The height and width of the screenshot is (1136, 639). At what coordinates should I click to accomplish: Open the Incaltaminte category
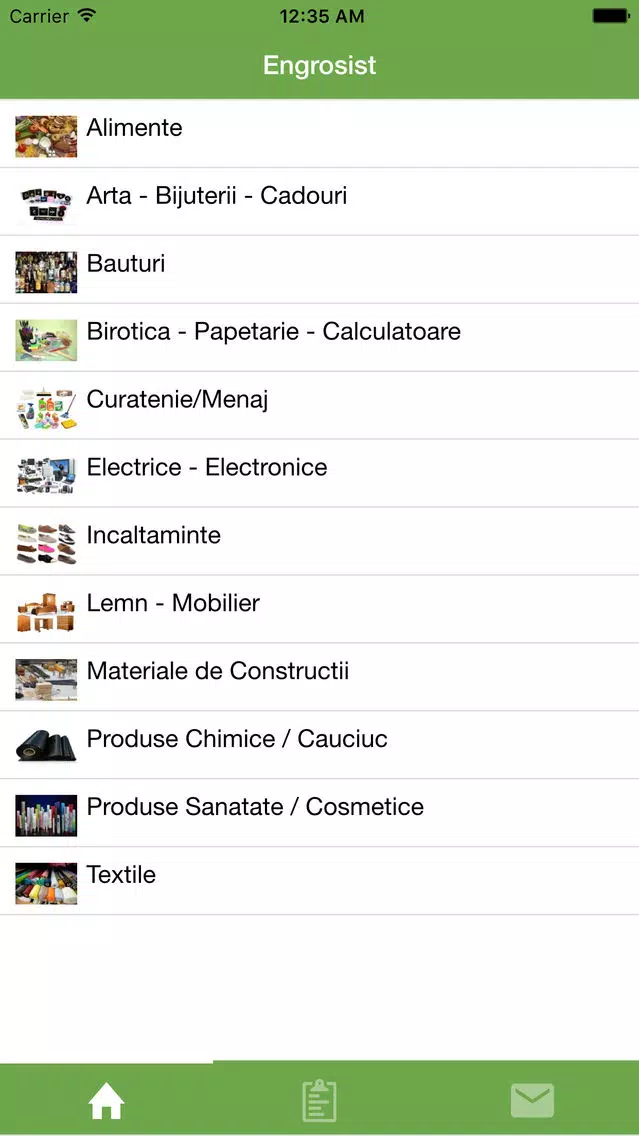point(320,541)
